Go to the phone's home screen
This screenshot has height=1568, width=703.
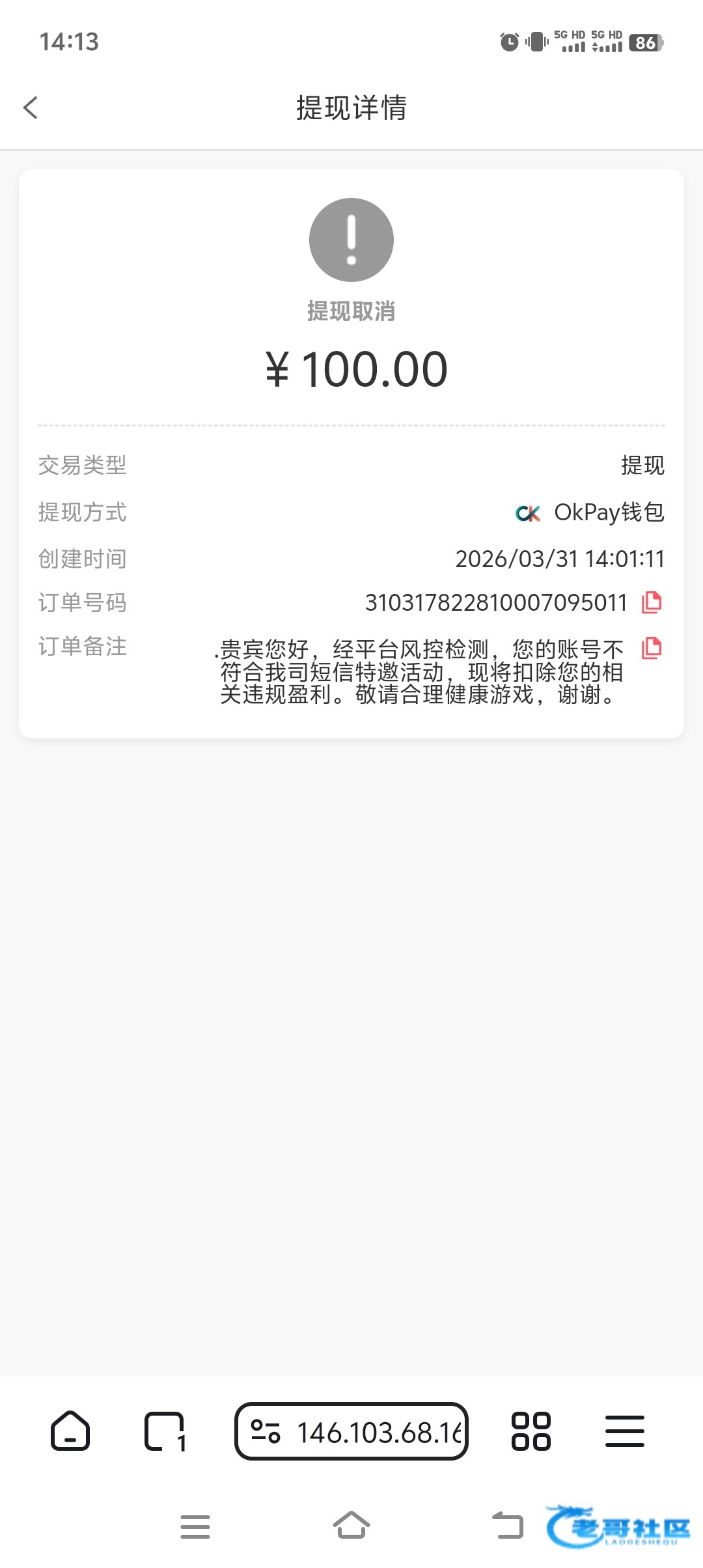point(351,1525)
